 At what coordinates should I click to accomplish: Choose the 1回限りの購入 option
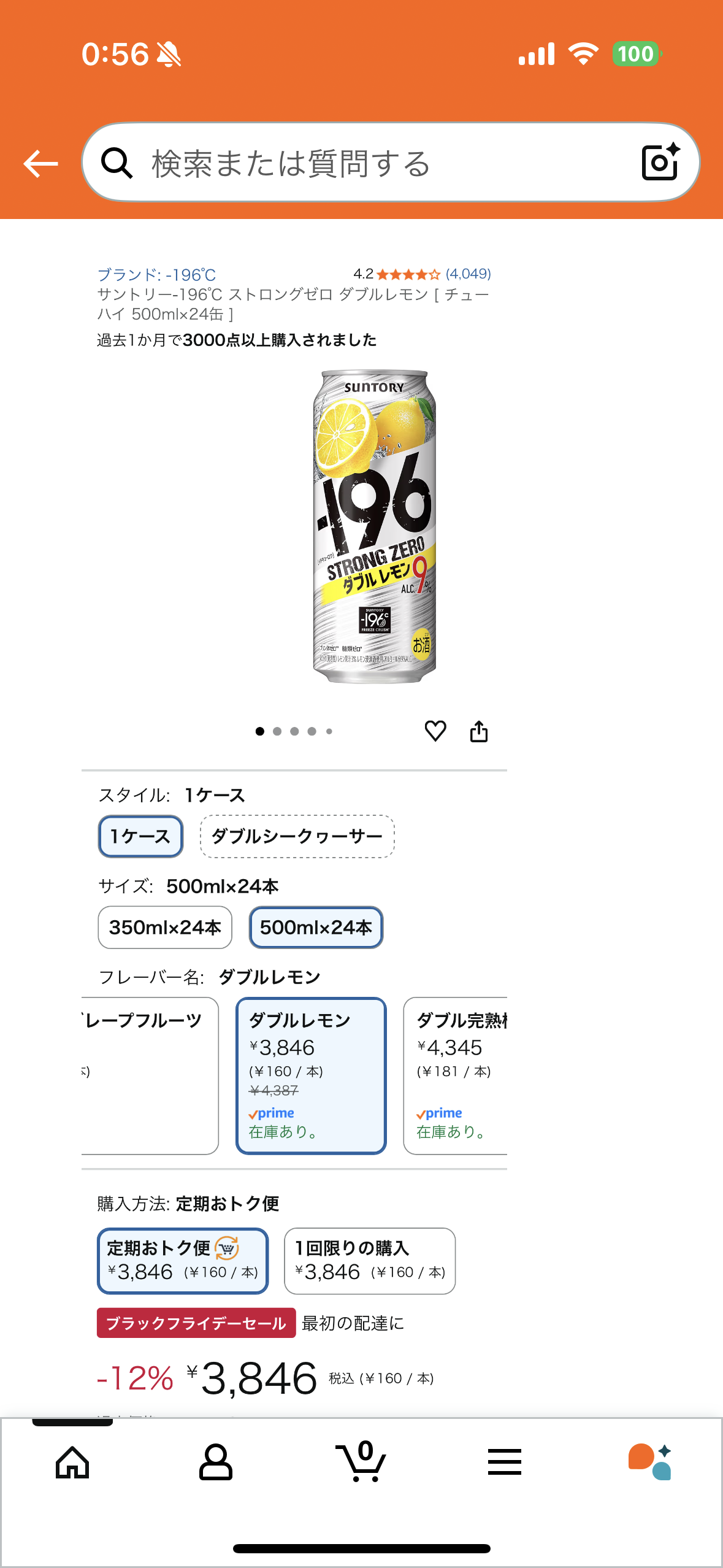[370, 1261]
